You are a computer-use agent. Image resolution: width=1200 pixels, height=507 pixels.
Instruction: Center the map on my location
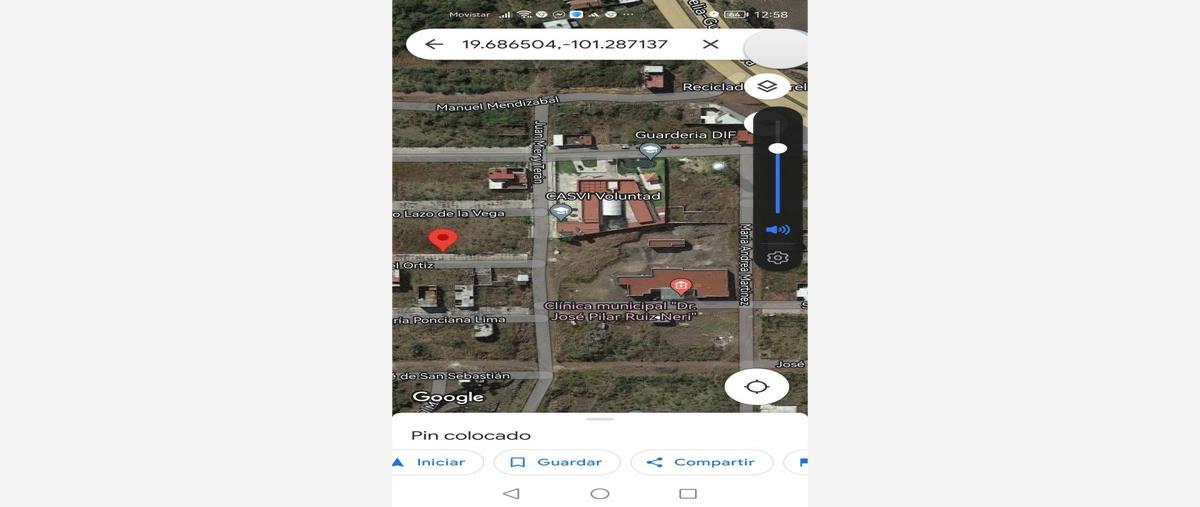(x=757, y=387)
